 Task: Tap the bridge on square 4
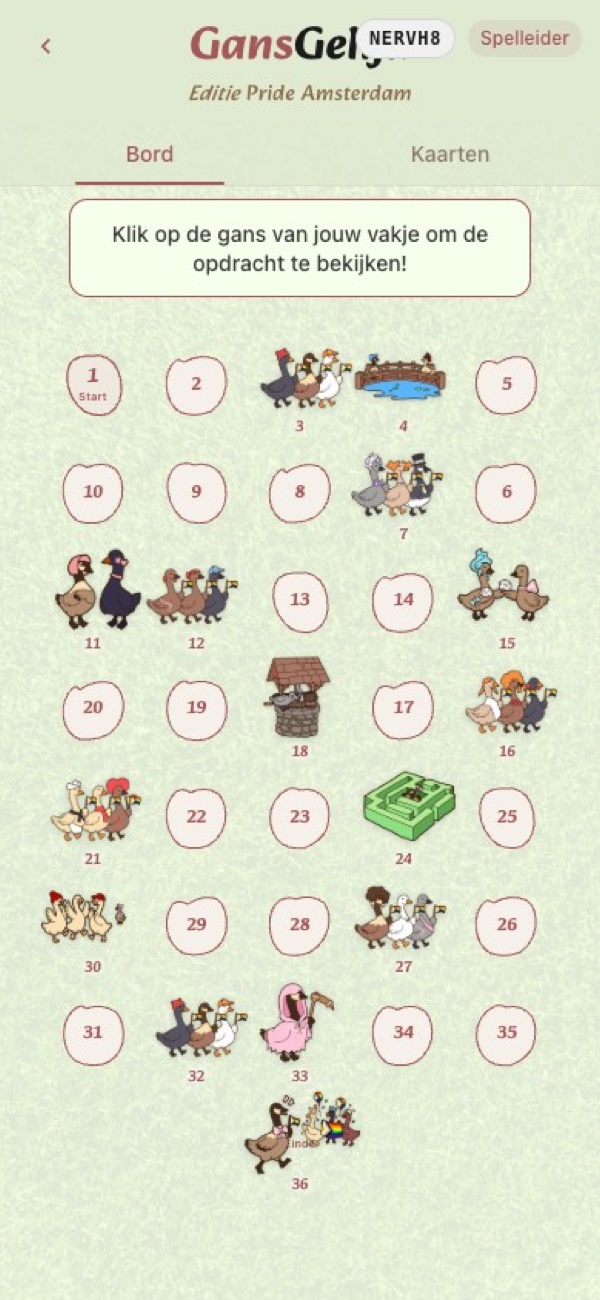pos(403,376)
